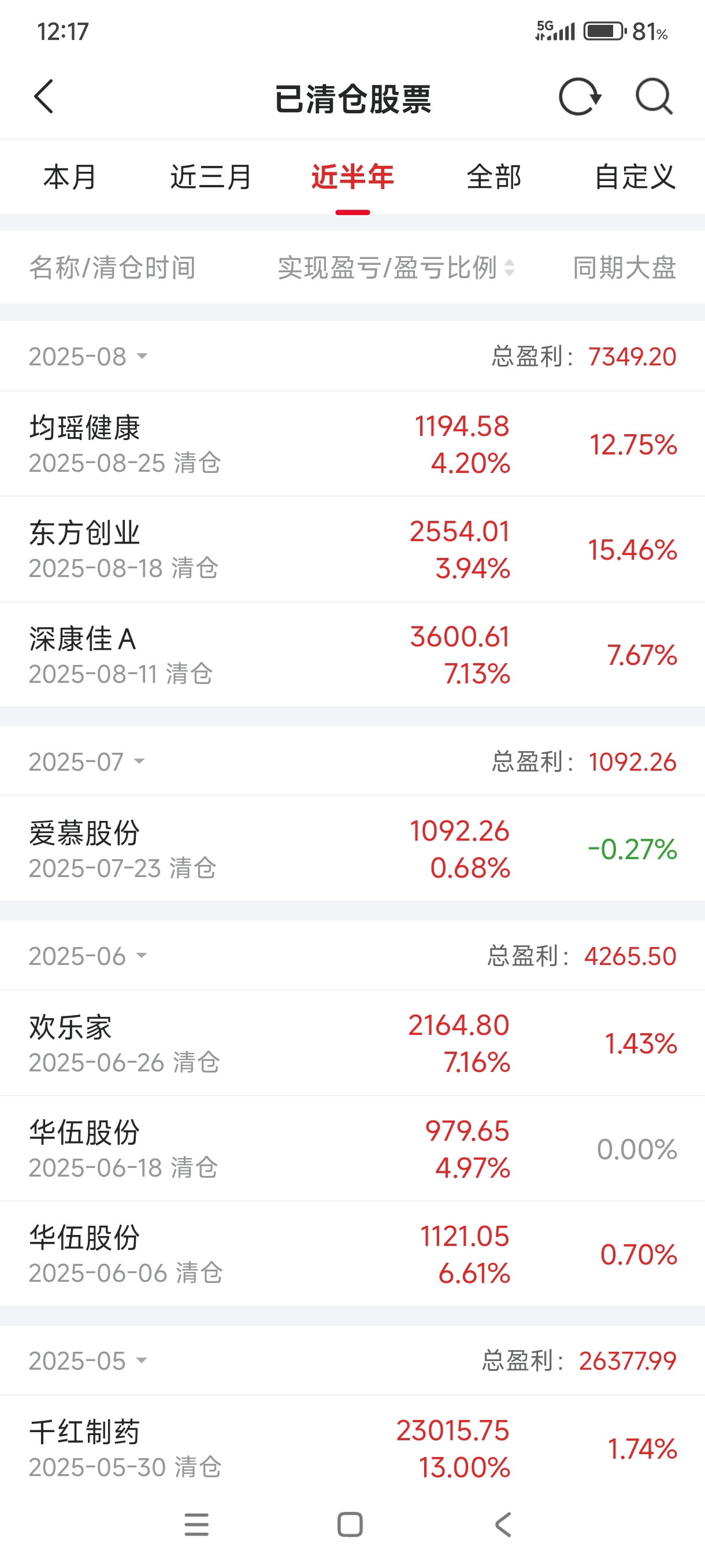The width and height of the screenshot is (705, 1568).
Task: Open the search icon
Action: 654,97
